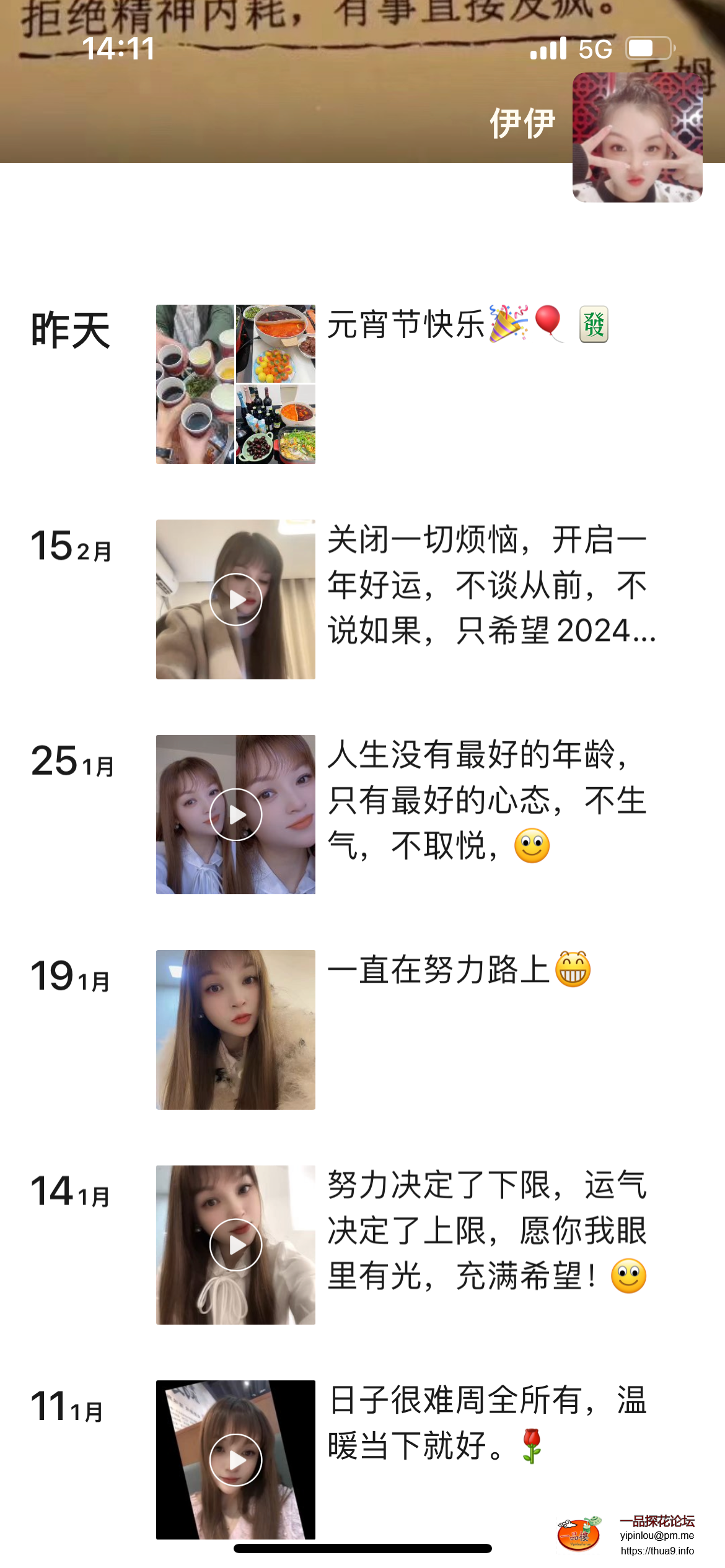Screen dimensions: 725x1568
Task: Tap the battery icon in the status bar
Action: click(x=649, y=47)
